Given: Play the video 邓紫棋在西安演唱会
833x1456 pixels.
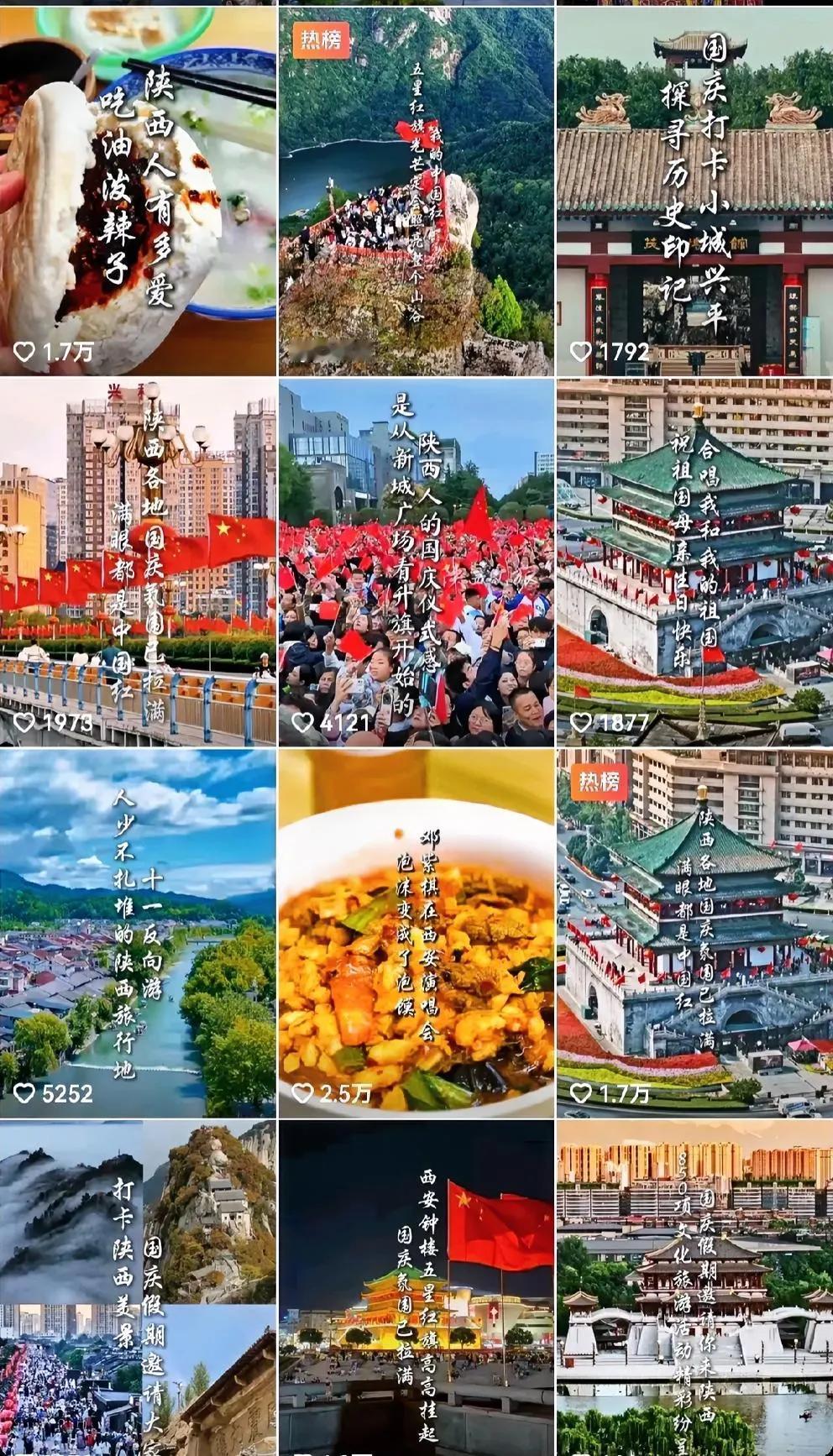Looking at the screenshot, I should click(x=416, y=933).
